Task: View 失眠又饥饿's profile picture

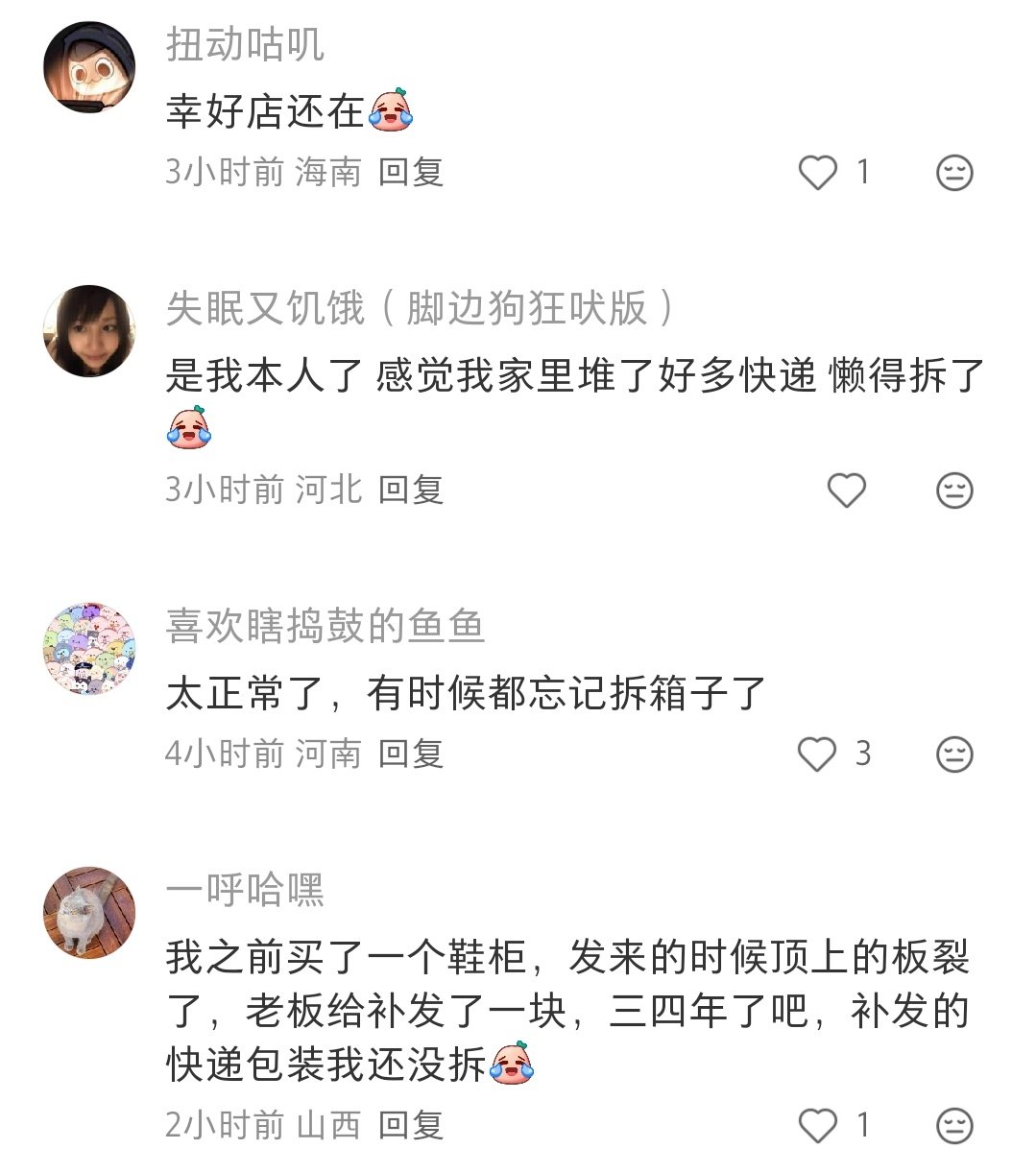Action: pos(89,331)
